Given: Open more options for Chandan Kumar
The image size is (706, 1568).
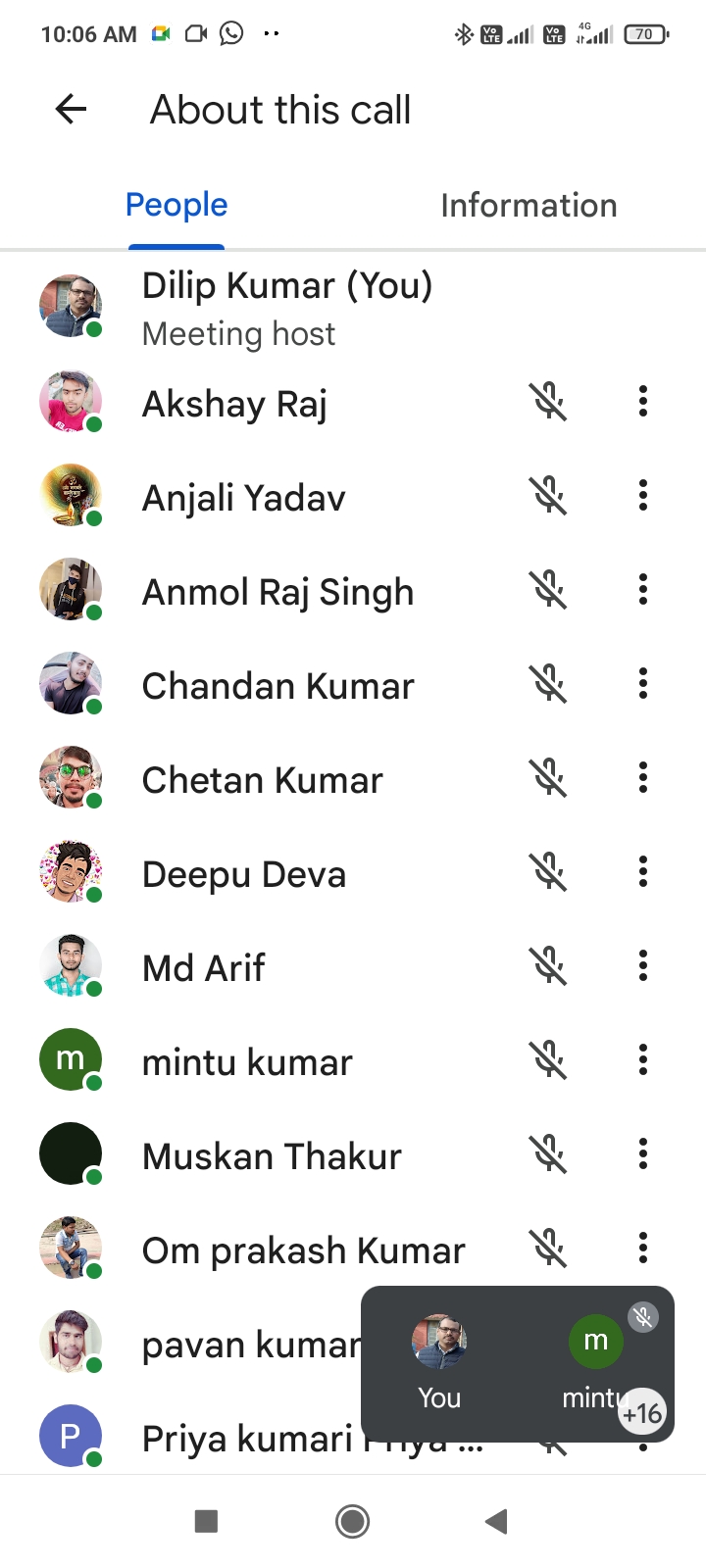Looking at the screenshot, I should 643,684.
